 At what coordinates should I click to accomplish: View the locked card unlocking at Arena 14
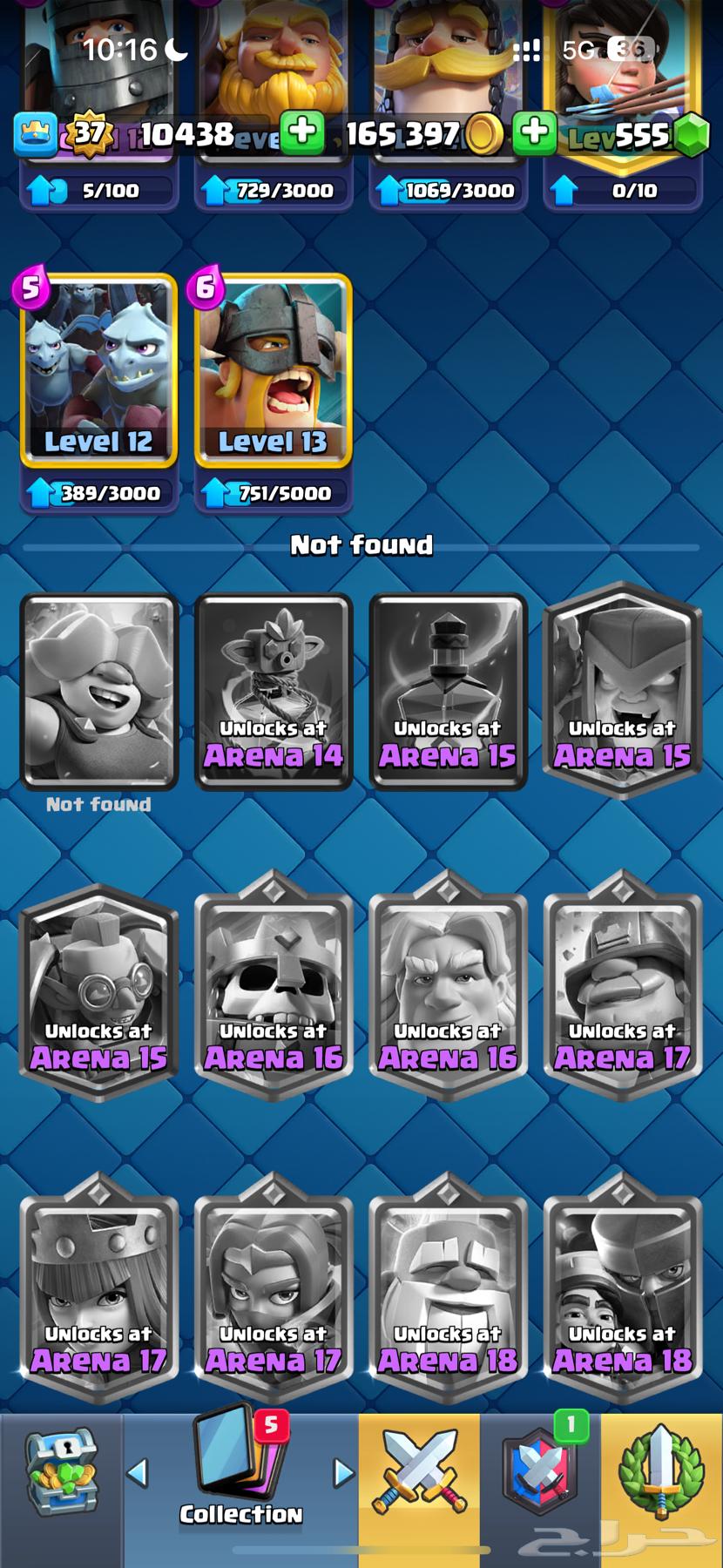point(273,693)
